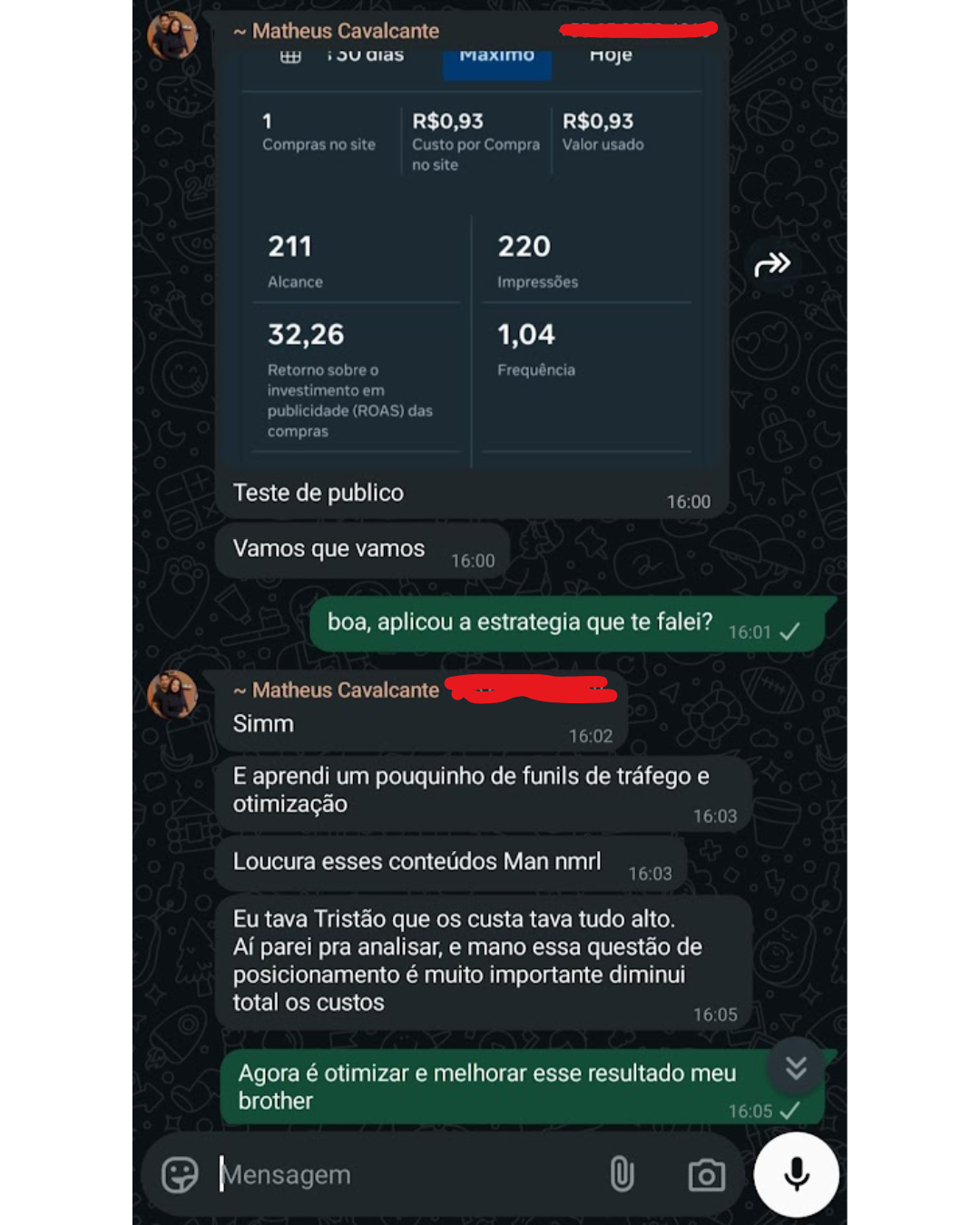Open the attachment paperclip
The width and height of the screenshot is (980, 1225).
[622, 1174]
